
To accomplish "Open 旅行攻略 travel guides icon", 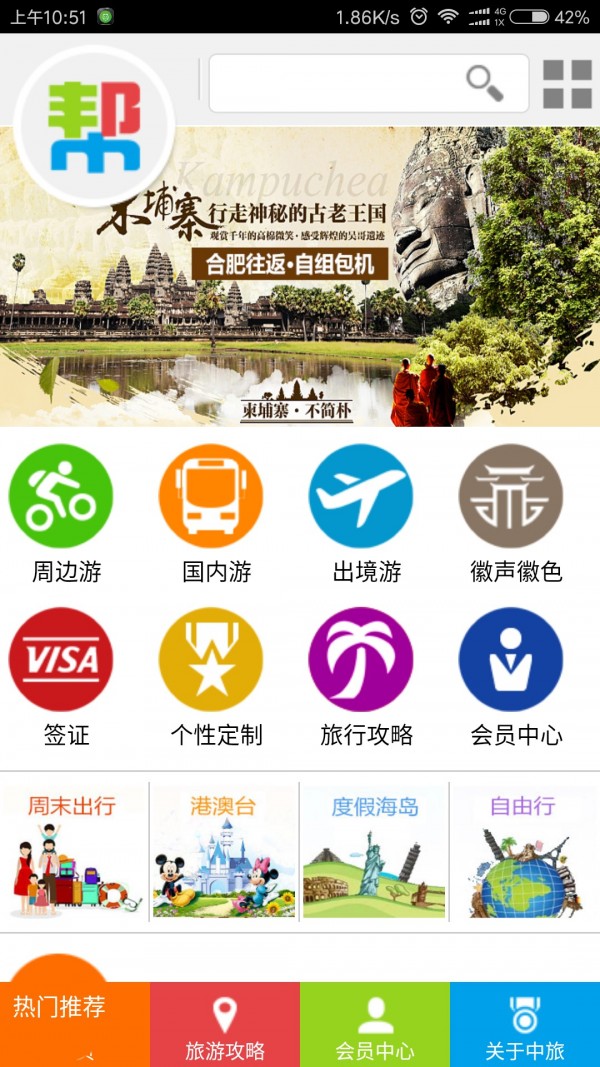I will (361, 660).
